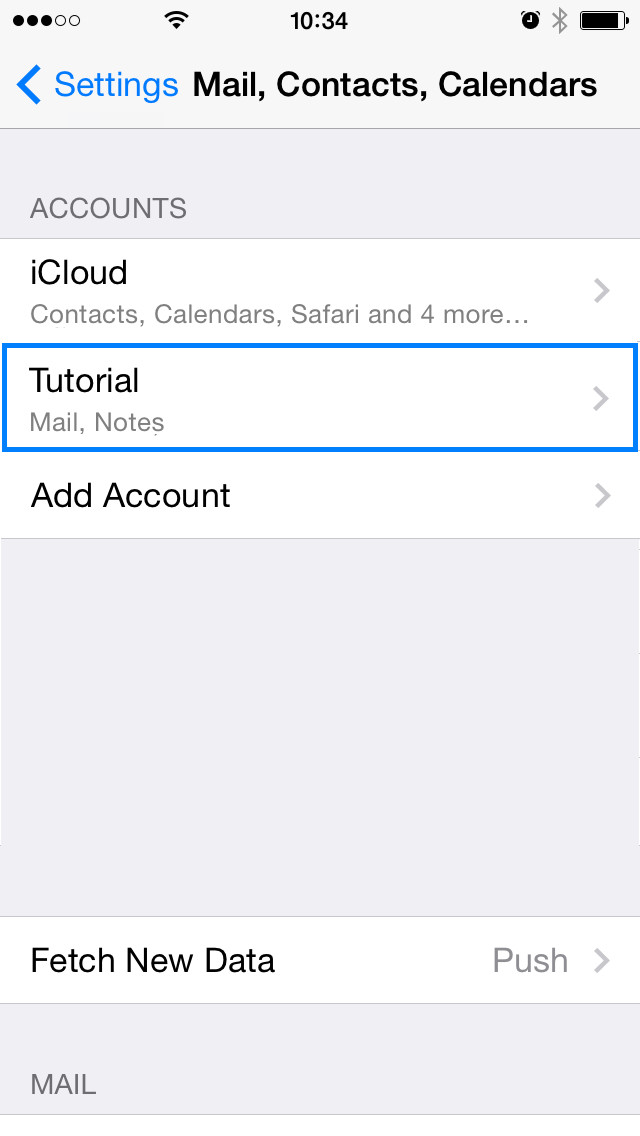Open Fetch New Data settings
Viewport: 640px width, 1136px height.
[x=320, y=961]
